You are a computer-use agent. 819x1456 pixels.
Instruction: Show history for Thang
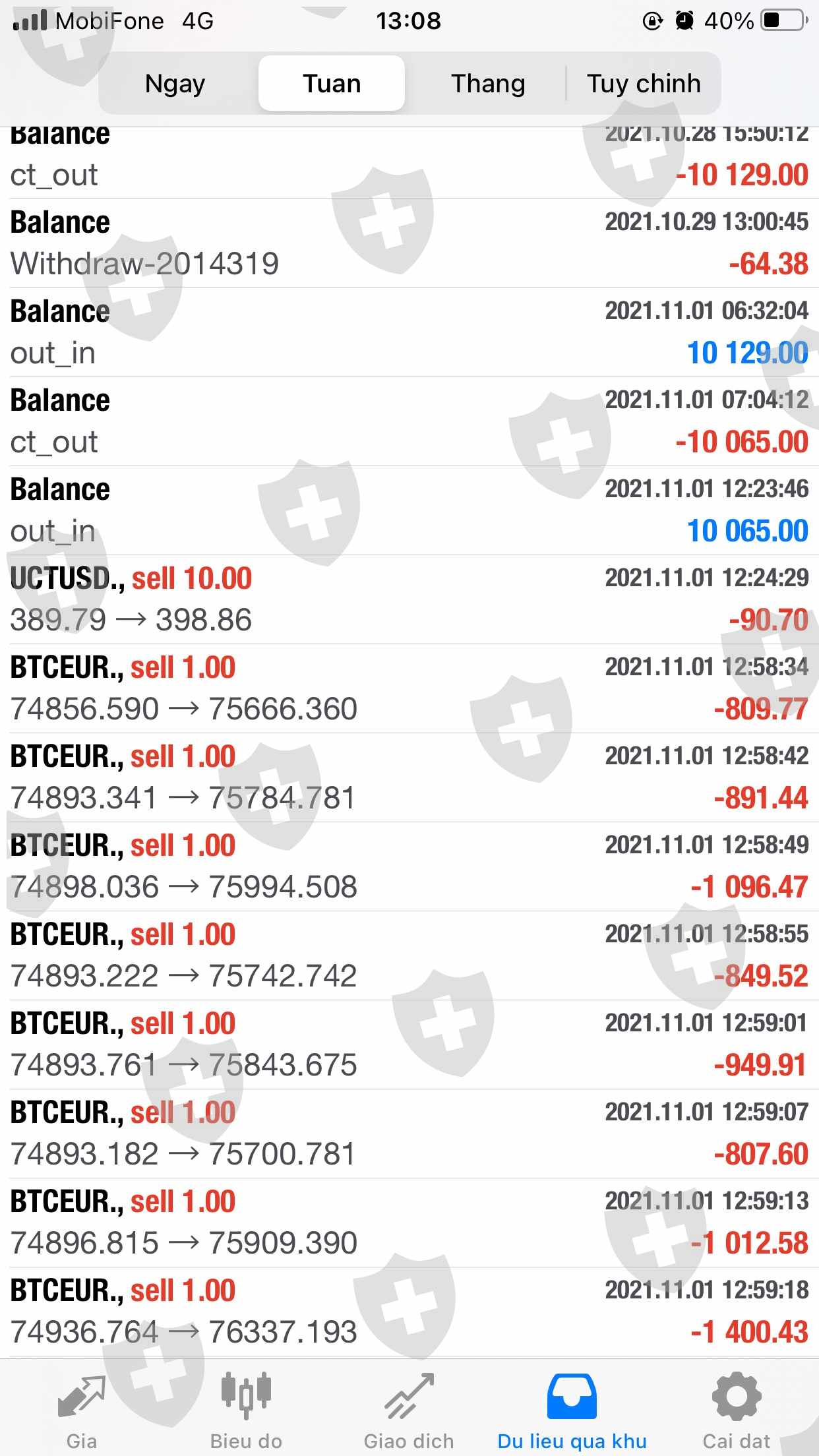[488, 84]
